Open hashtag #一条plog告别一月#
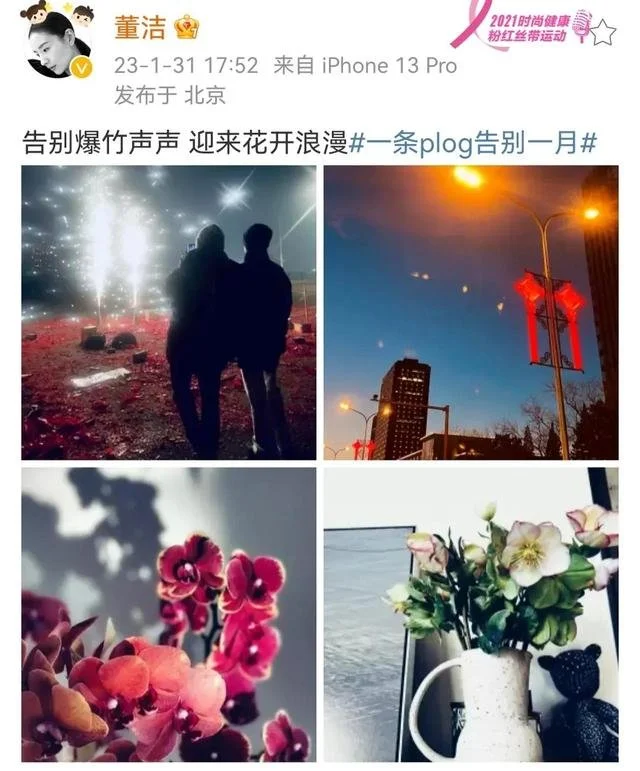Screen dimensions: 640x771 coord(472,143)
